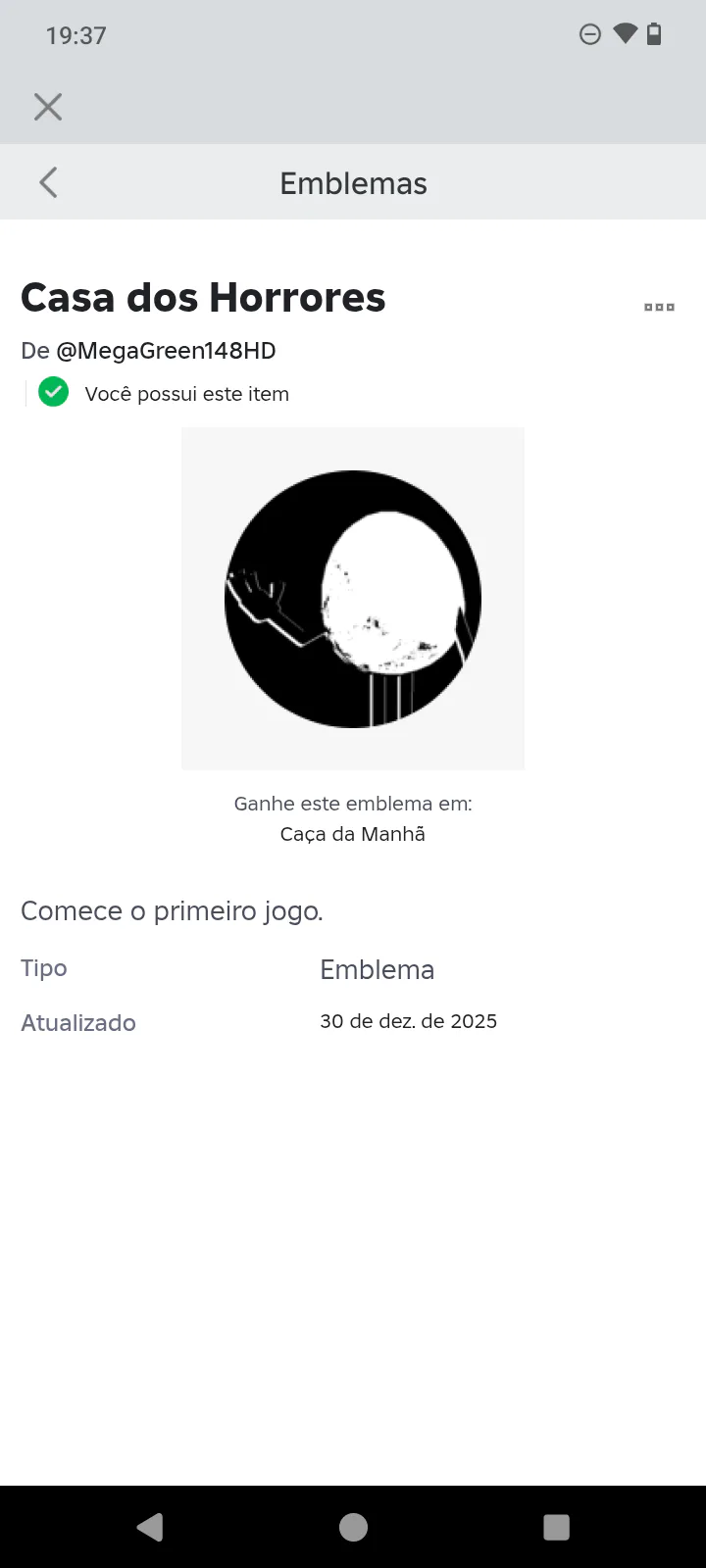706x1568 pixels.
Task: Open the system recent apps view
Action: (556, 1527)
